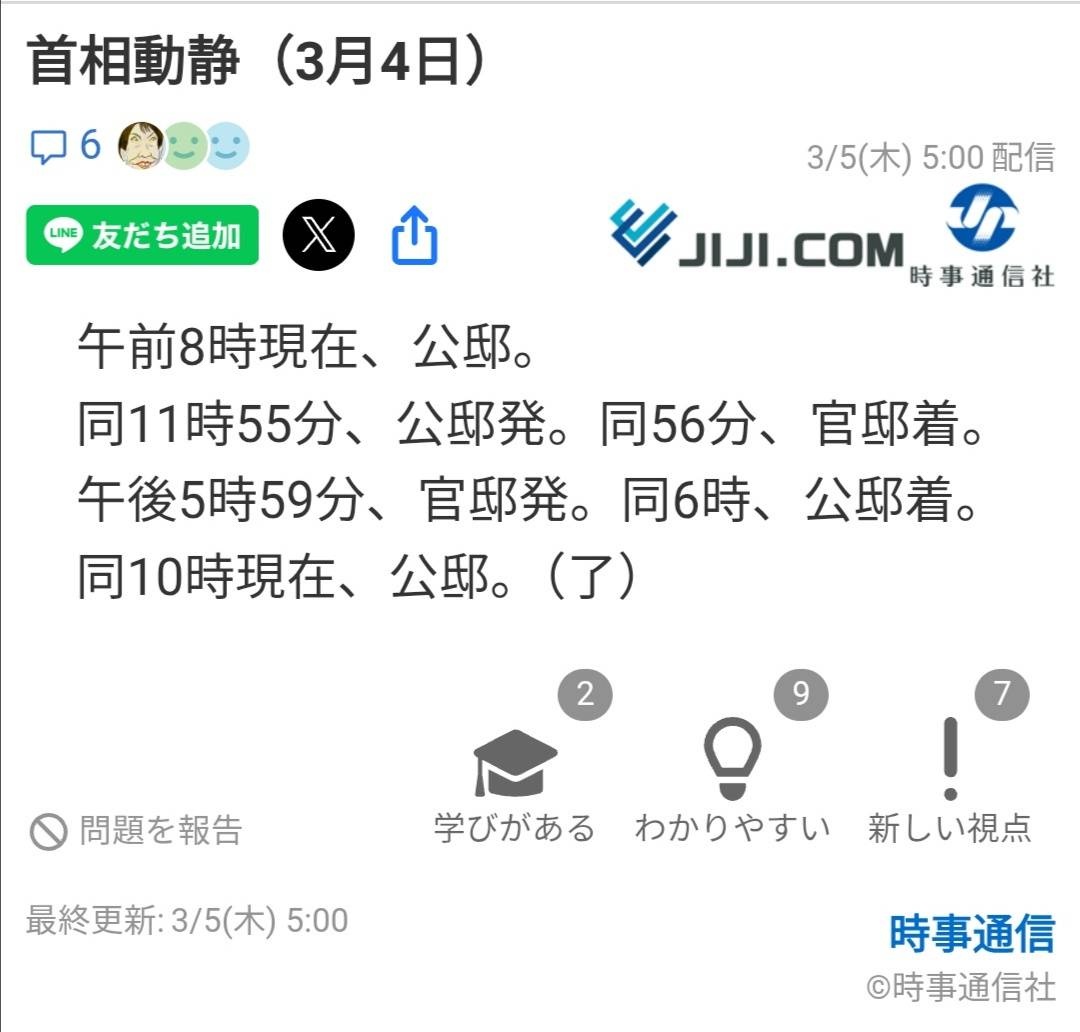Open the share sheet icon

[x=414, y=239]
